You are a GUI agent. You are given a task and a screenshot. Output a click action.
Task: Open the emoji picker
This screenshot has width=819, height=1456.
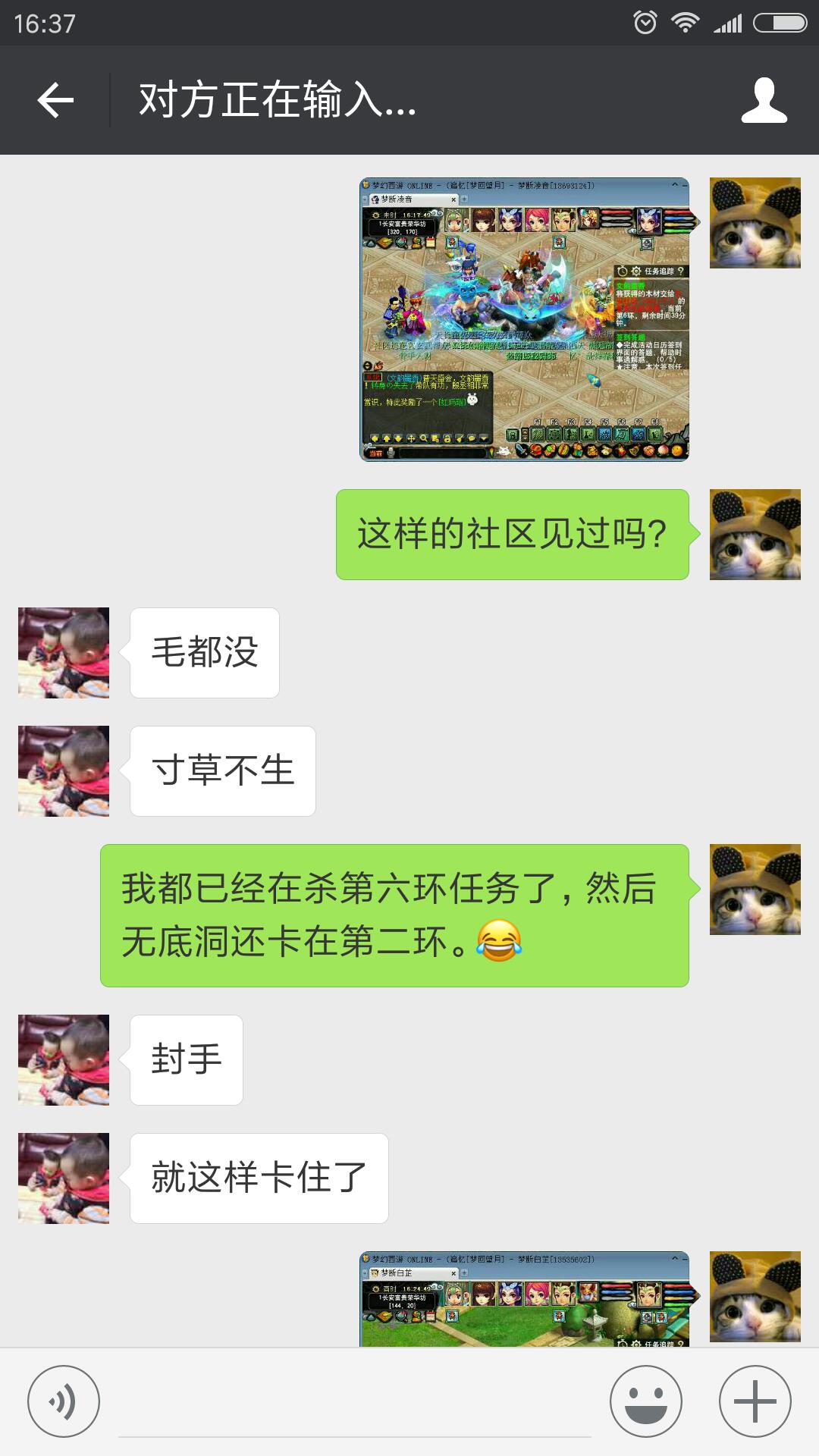(646, 1401)
